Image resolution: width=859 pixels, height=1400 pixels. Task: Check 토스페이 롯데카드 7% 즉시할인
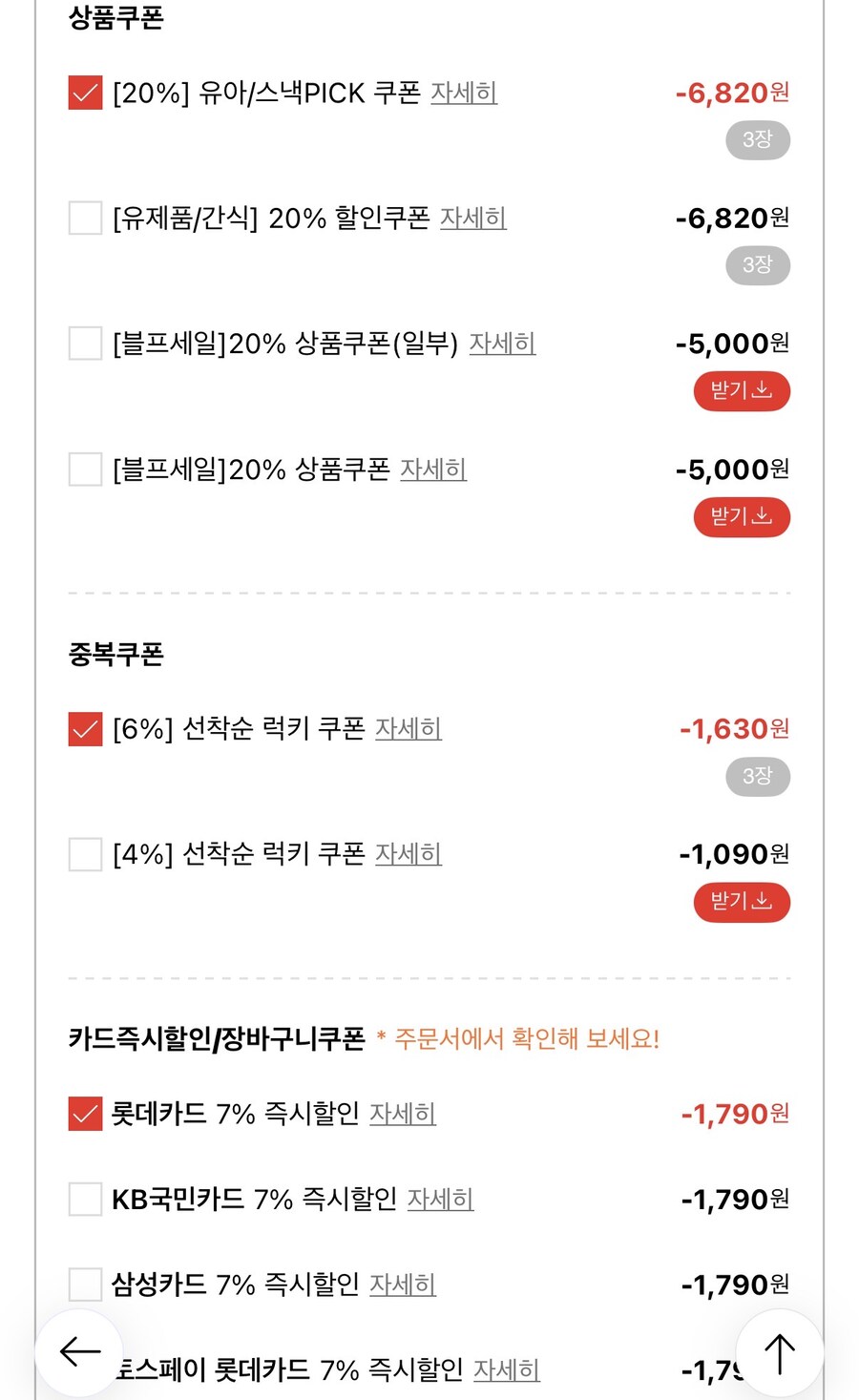click(x=84, y=1369)
